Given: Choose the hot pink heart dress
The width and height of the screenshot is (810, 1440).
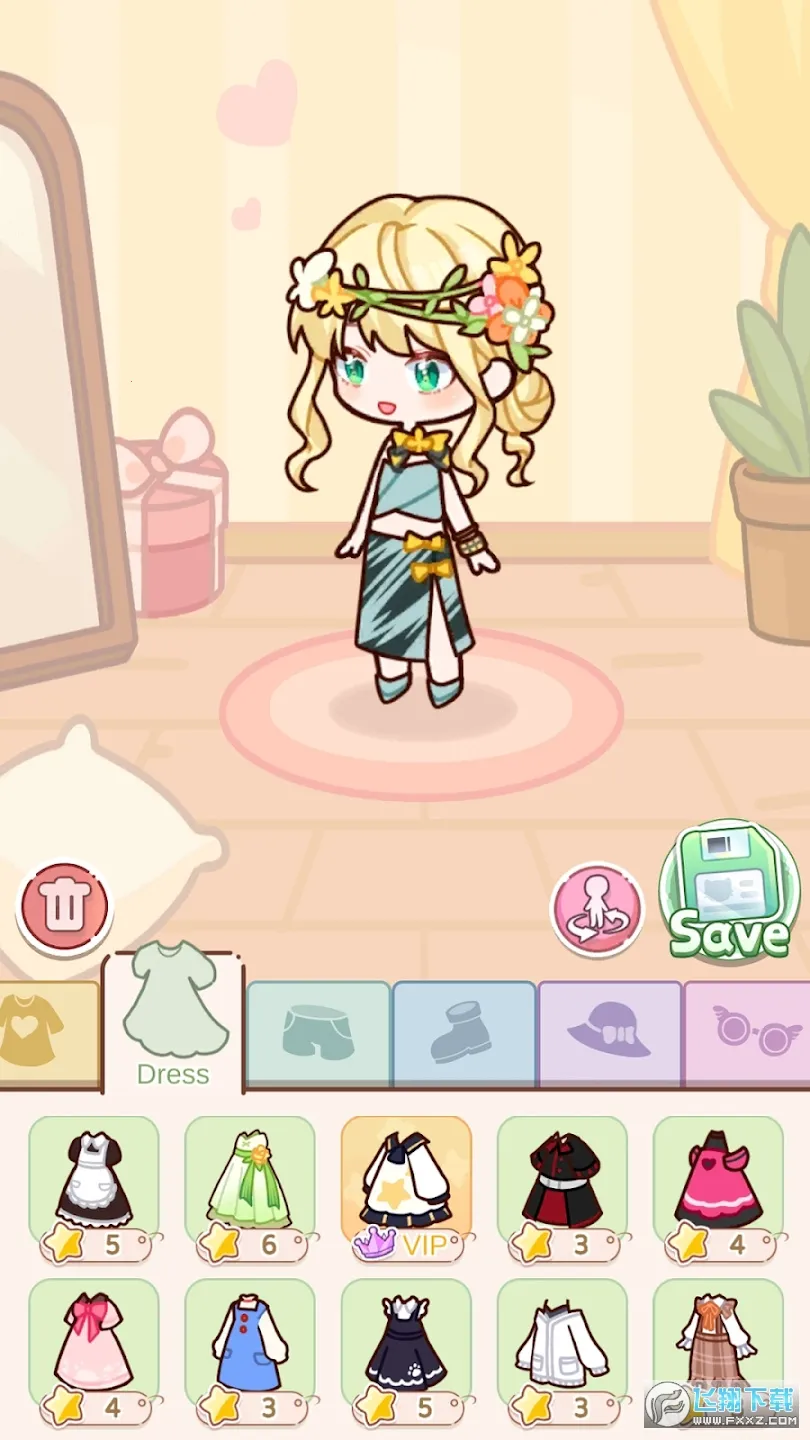Looking at the screenshot, I should (x=718, y=1180).
